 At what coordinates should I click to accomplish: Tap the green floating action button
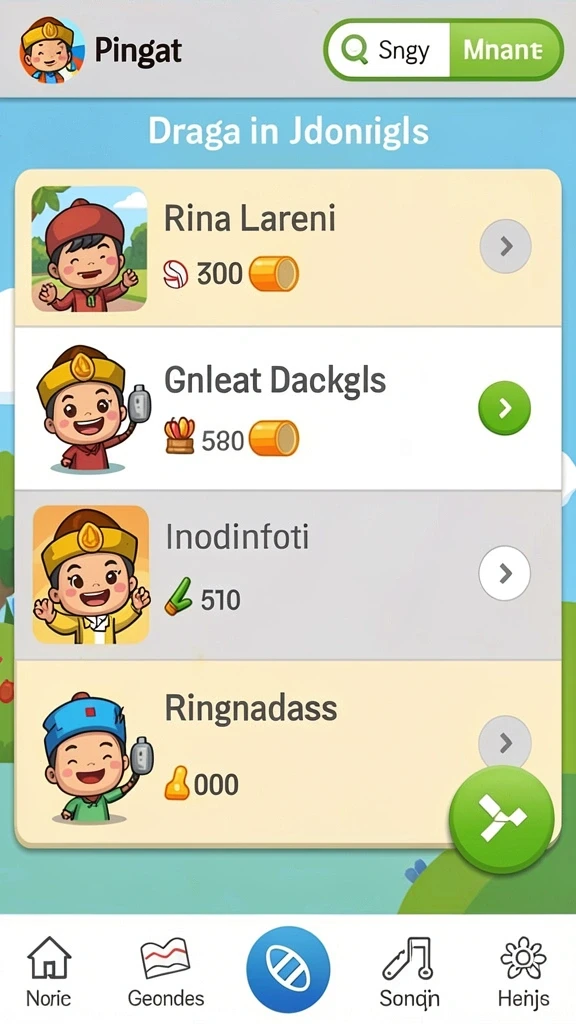[502, 818]
